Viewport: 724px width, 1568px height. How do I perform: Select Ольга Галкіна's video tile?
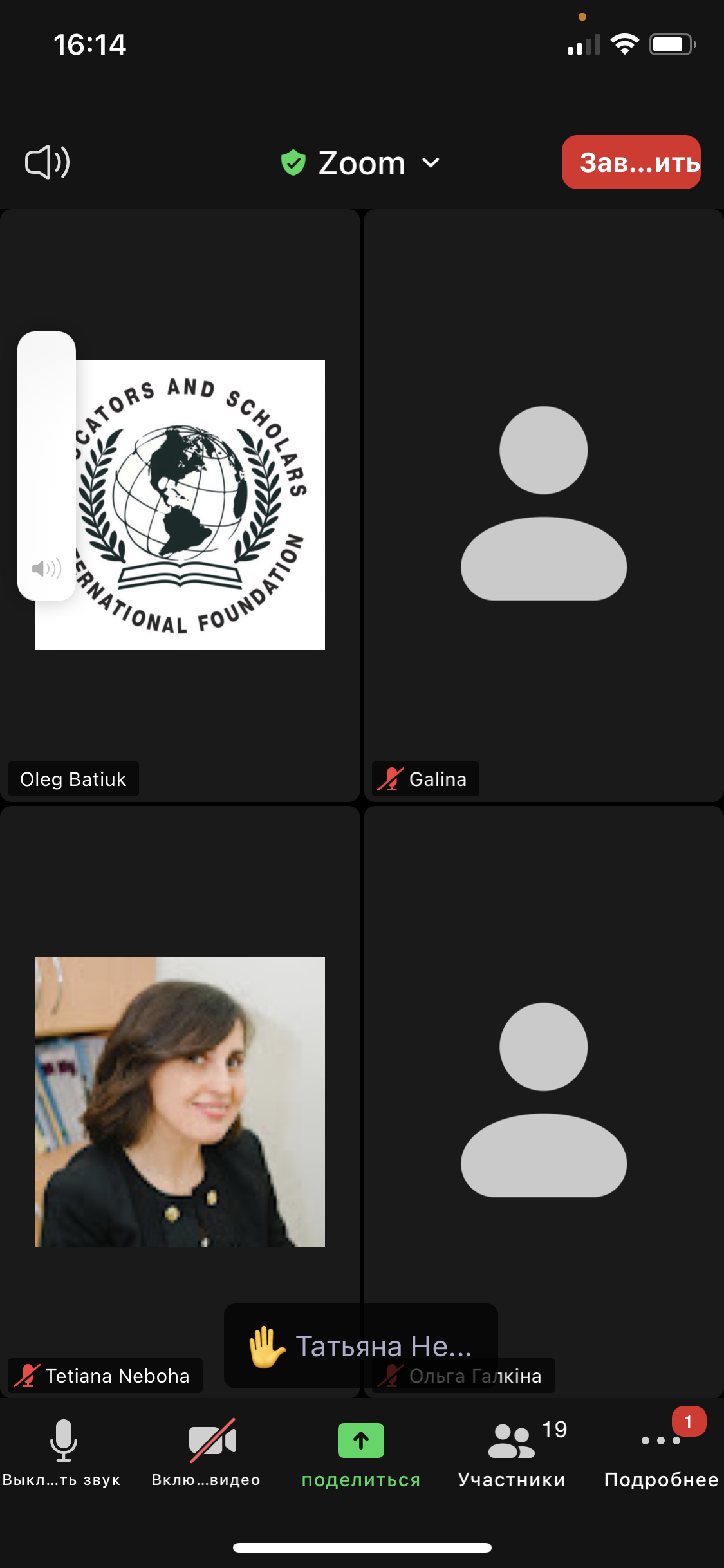[x=544, y=1101]
